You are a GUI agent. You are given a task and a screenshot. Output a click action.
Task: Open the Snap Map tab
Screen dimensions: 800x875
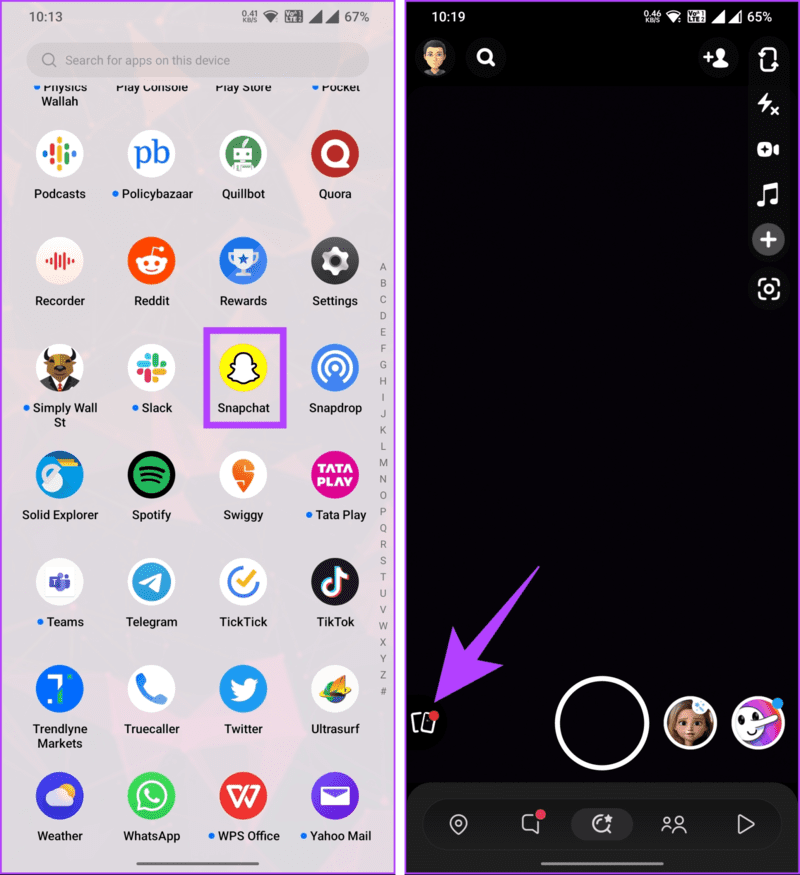point(459,824)
